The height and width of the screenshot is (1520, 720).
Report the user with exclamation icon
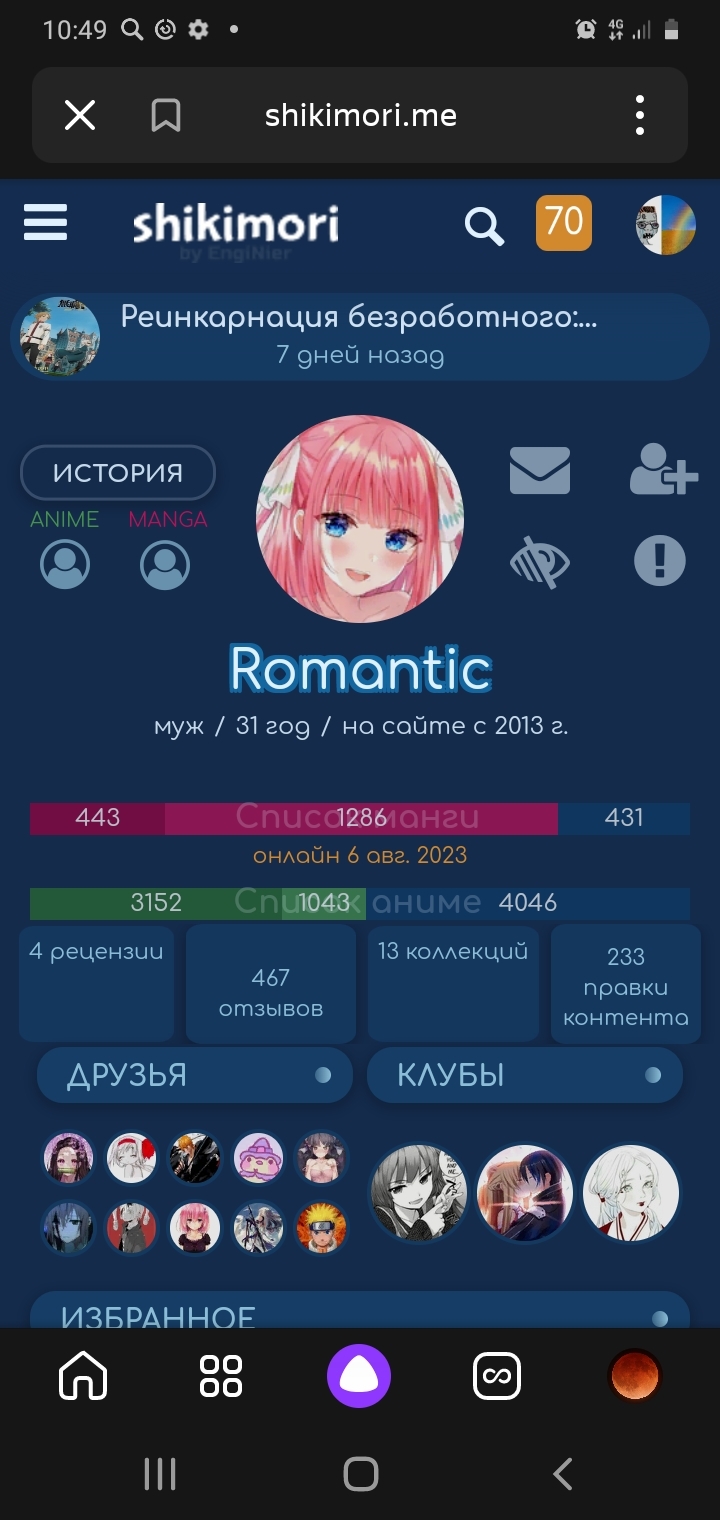click(660, 560)
